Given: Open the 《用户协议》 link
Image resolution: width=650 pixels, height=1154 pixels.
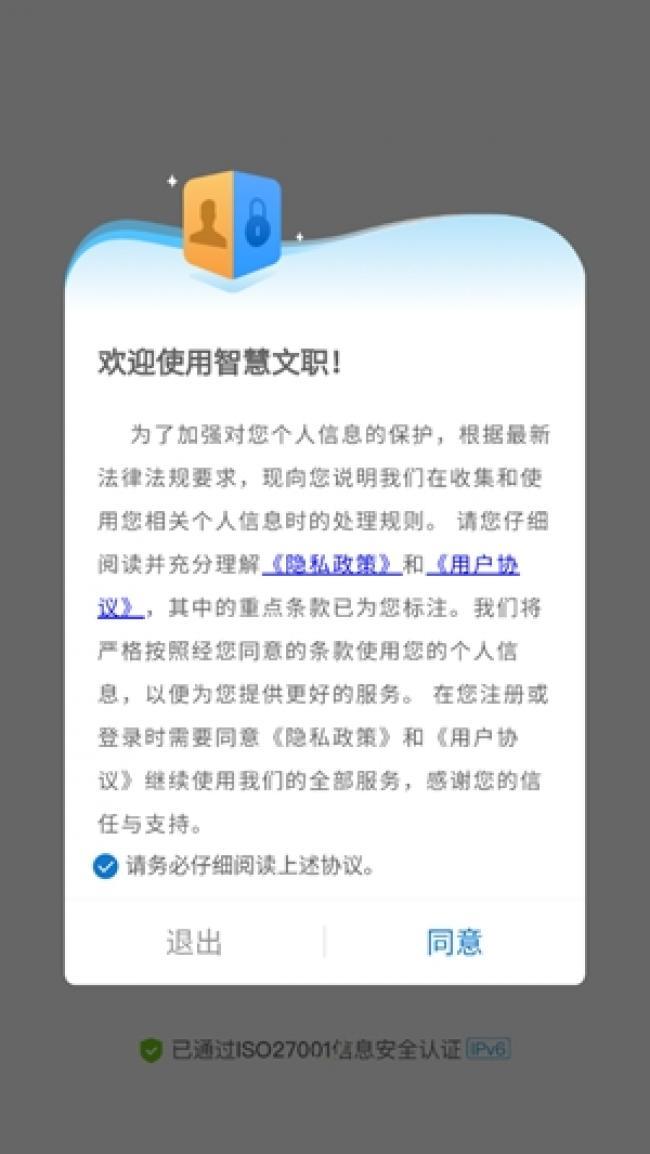Looking at the screenshot, I should click(x=473, y=564).
